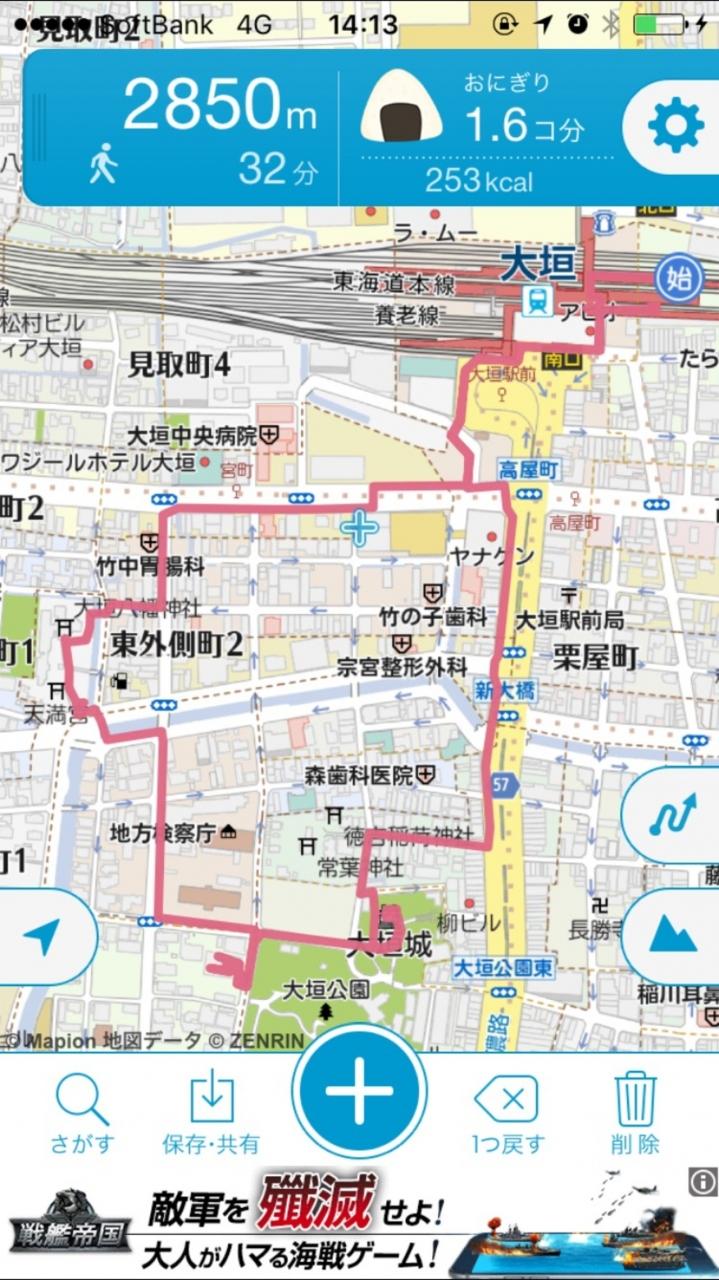
Task: Center map on current location arrow
Action: click(x=42, y=937)
